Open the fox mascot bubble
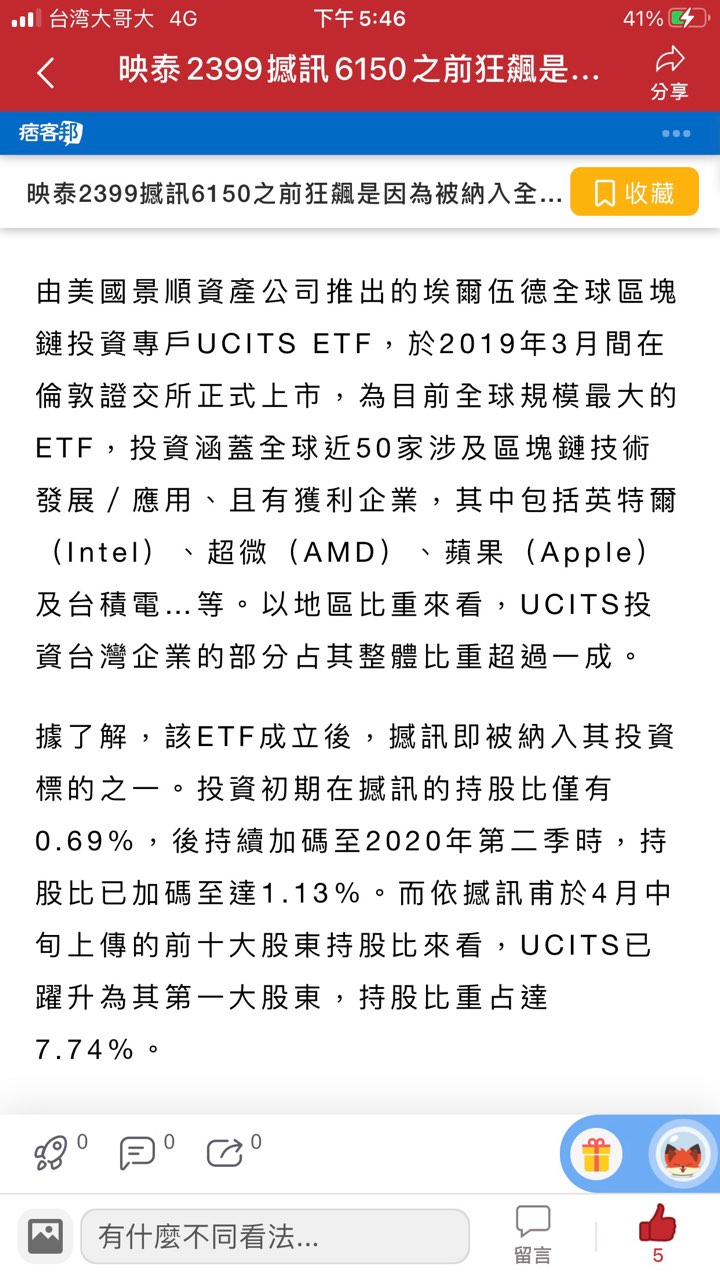 683,1155
